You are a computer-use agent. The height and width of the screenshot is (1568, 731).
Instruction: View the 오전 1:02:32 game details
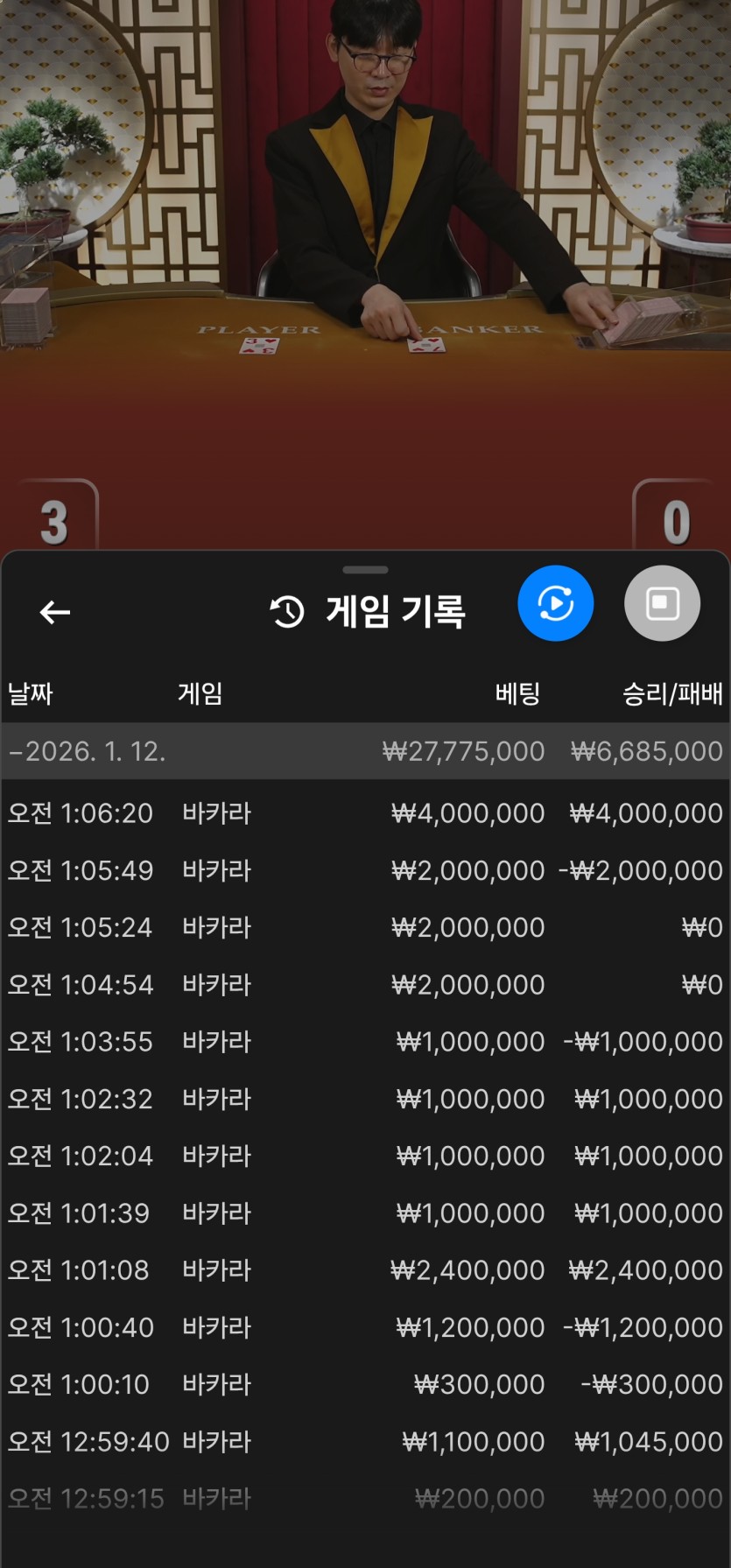point(365,1099)
